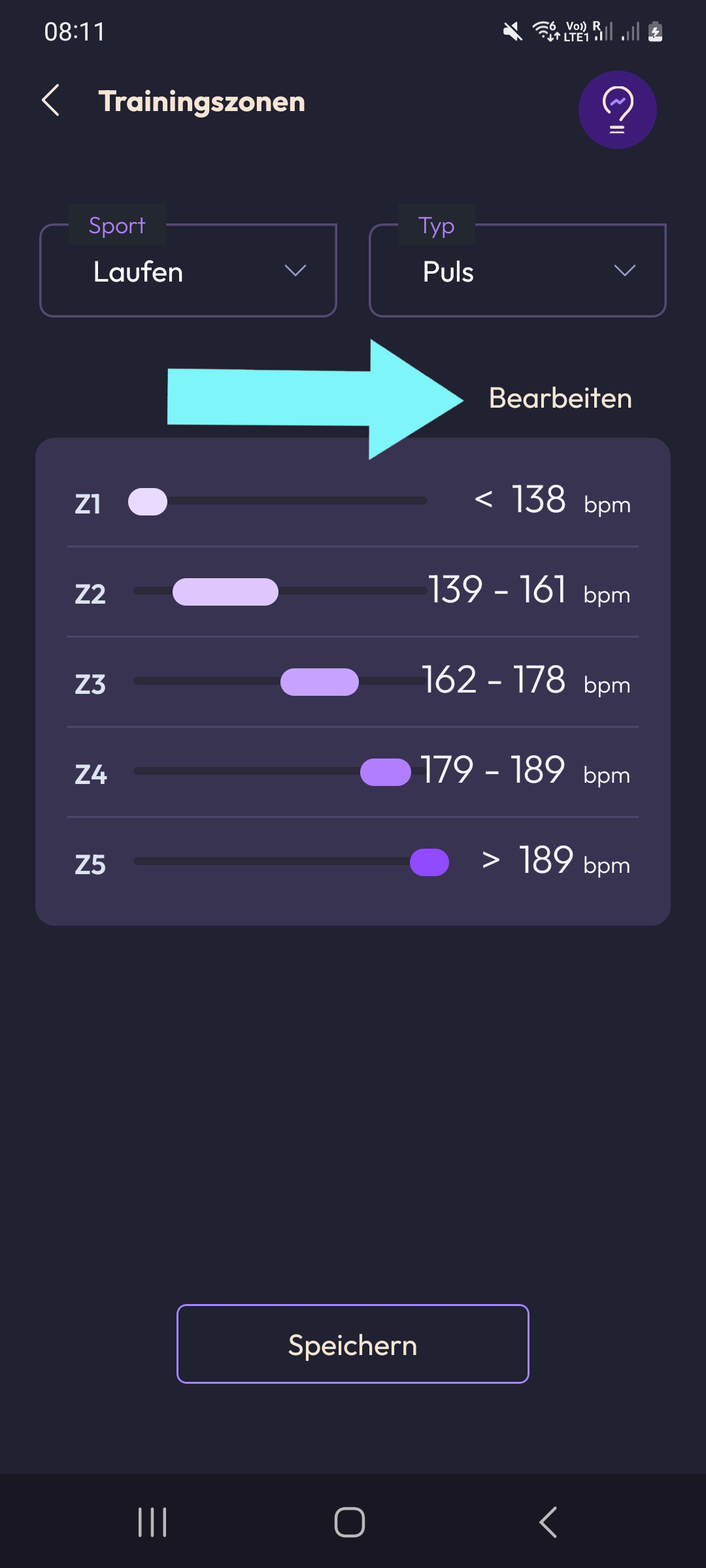Open recent apps in navigation bar
This screenshot has height=1568, width=706.
coord(152,1522)
